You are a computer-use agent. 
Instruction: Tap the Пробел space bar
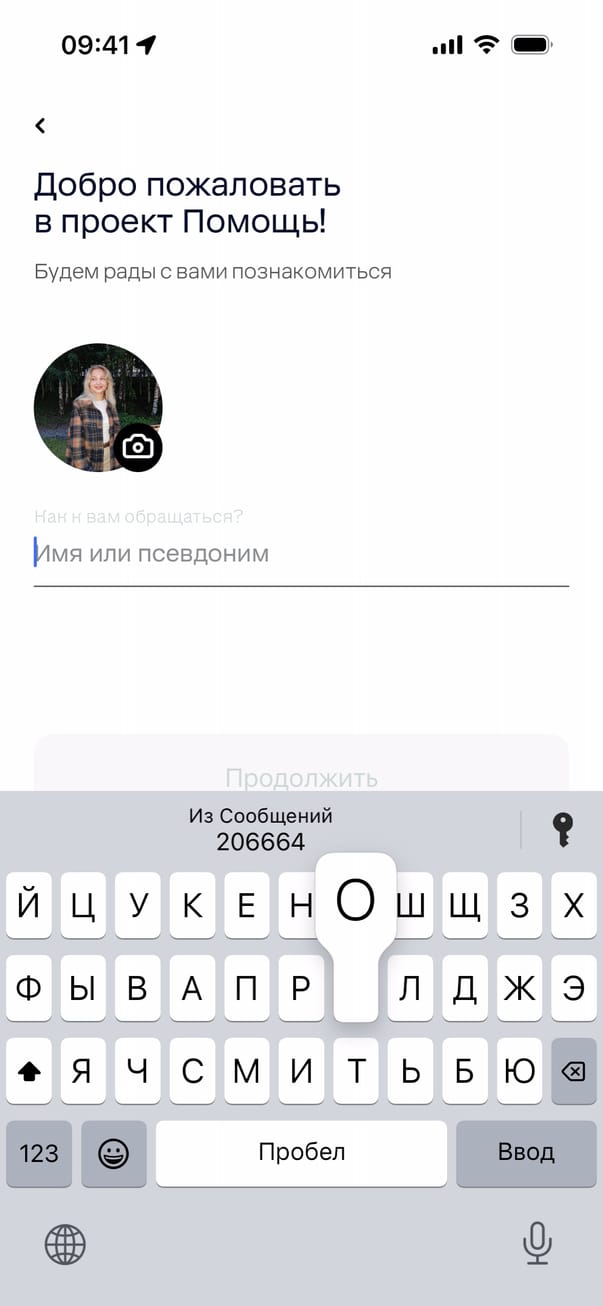(x=301, y=1152)
